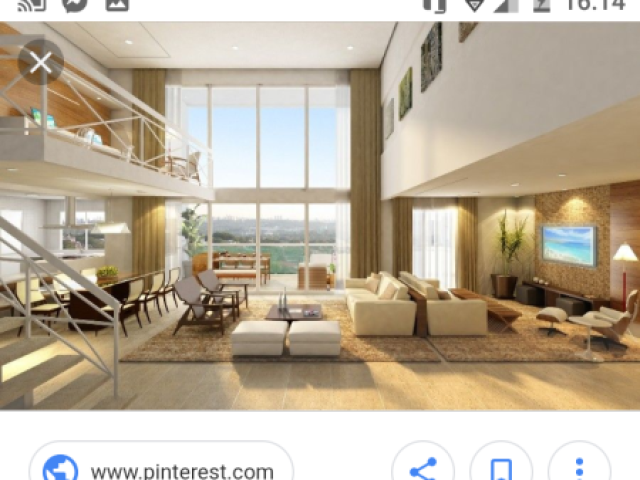
Task: Open the overflow menu
Action: (x=579, y=469)
